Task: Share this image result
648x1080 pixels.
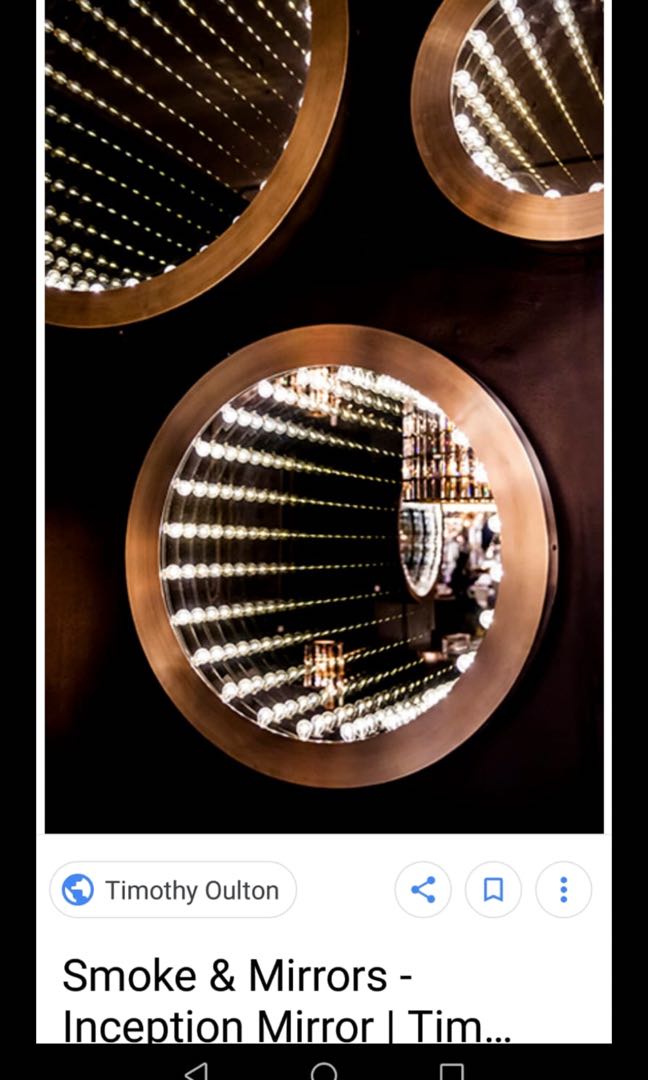Action: pos(423,889)
